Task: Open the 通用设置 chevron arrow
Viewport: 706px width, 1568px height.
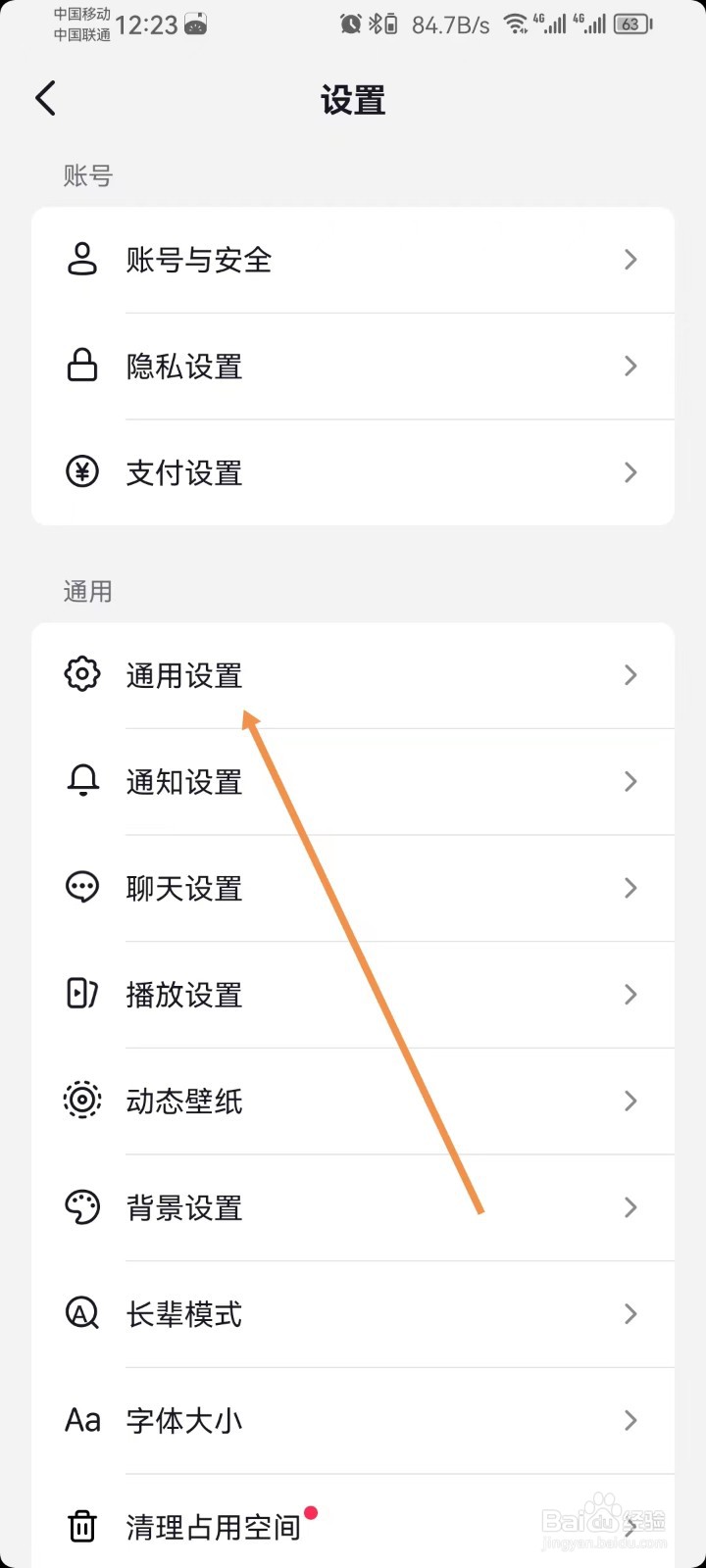Action: pos(630,674)
